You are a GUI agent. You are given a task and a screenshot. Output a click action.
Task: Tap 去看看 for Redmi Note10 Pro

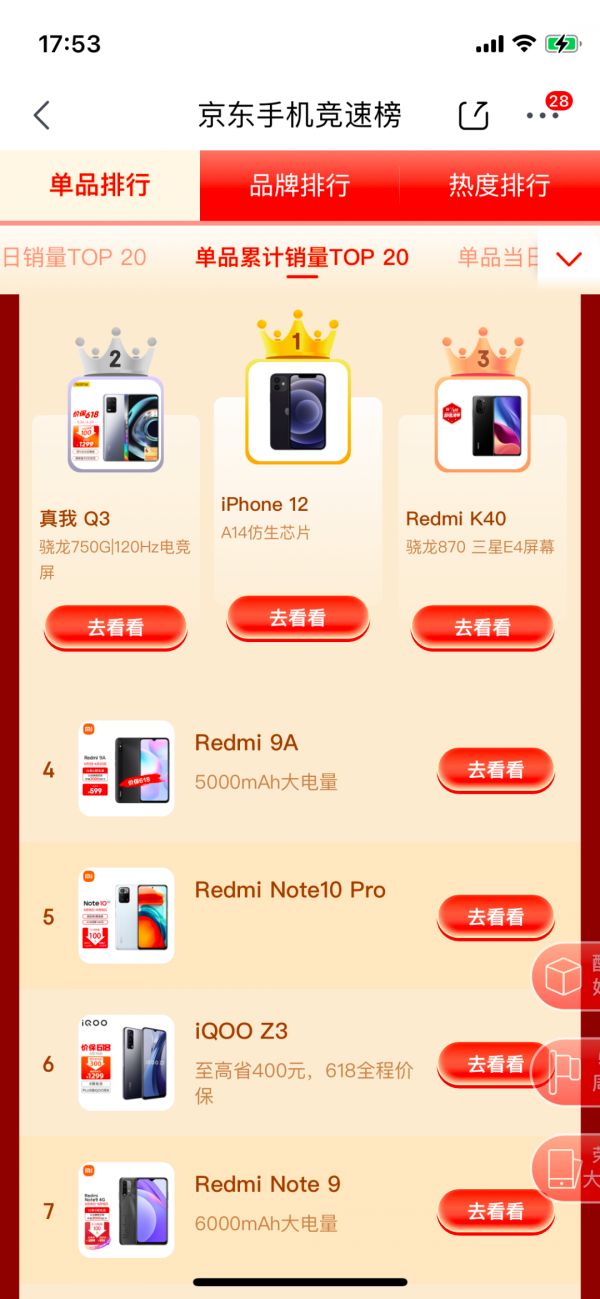(x=495, y=917)
